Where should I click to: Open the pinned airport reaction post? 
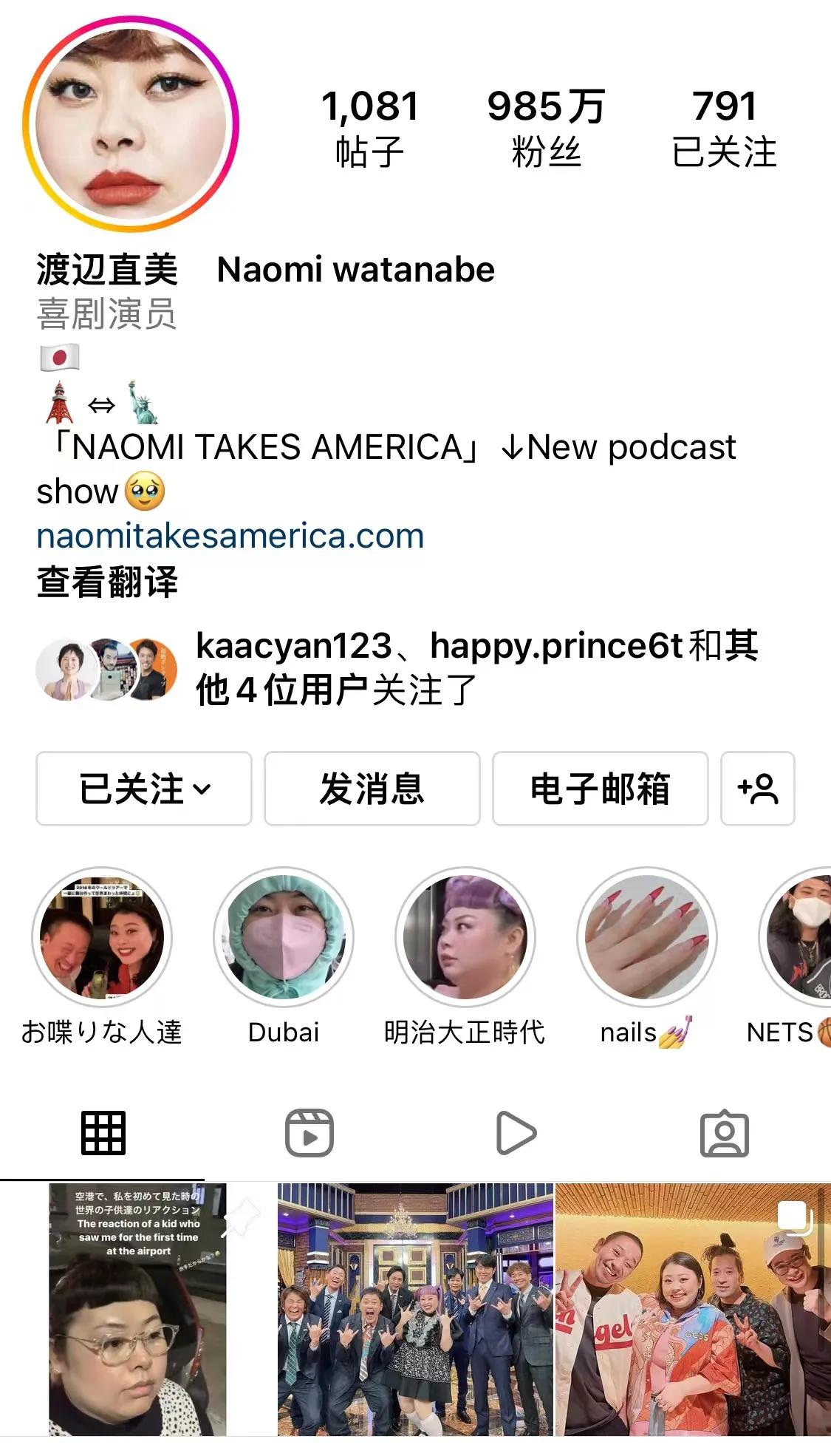(137, 1310)
